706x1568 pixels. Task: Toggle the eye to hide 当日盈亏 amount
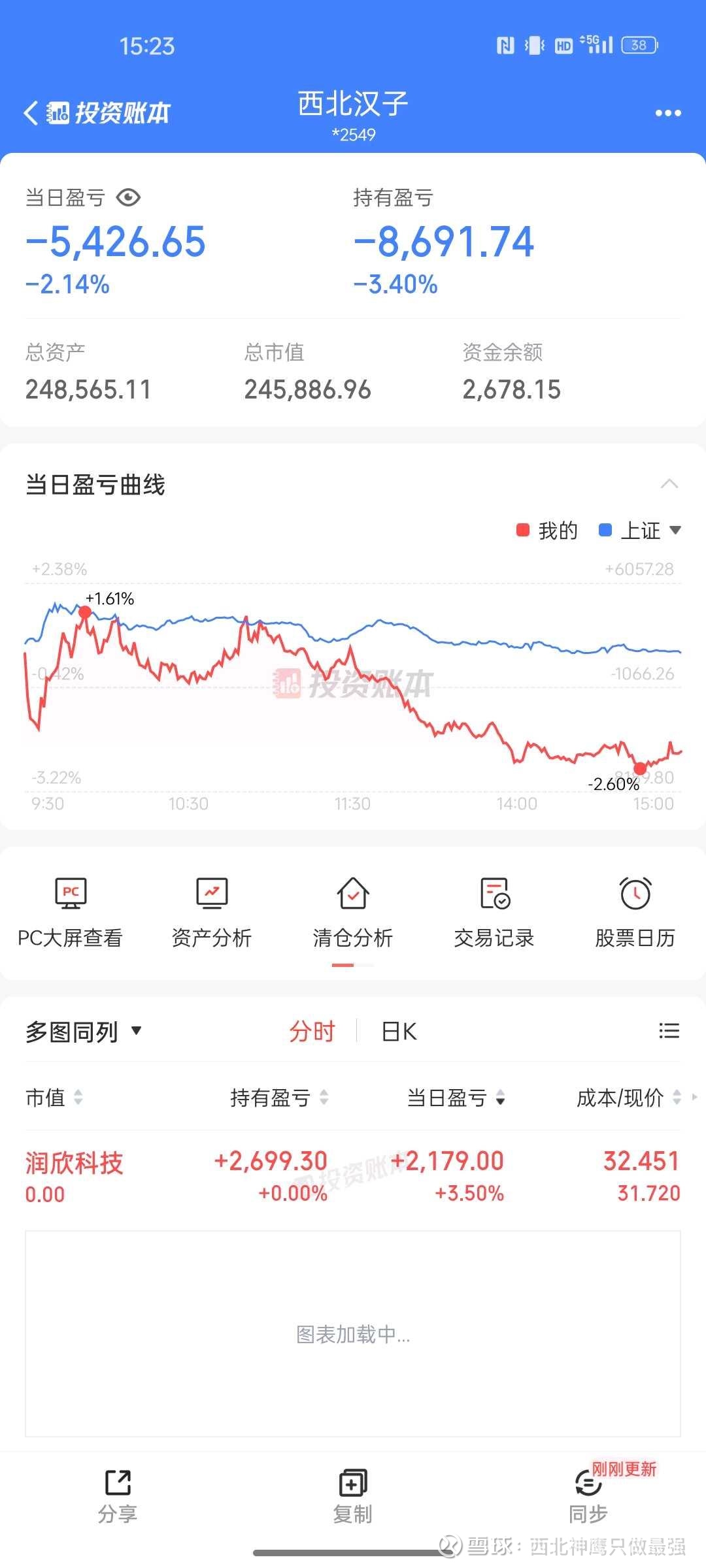click(x=128, y=197)
